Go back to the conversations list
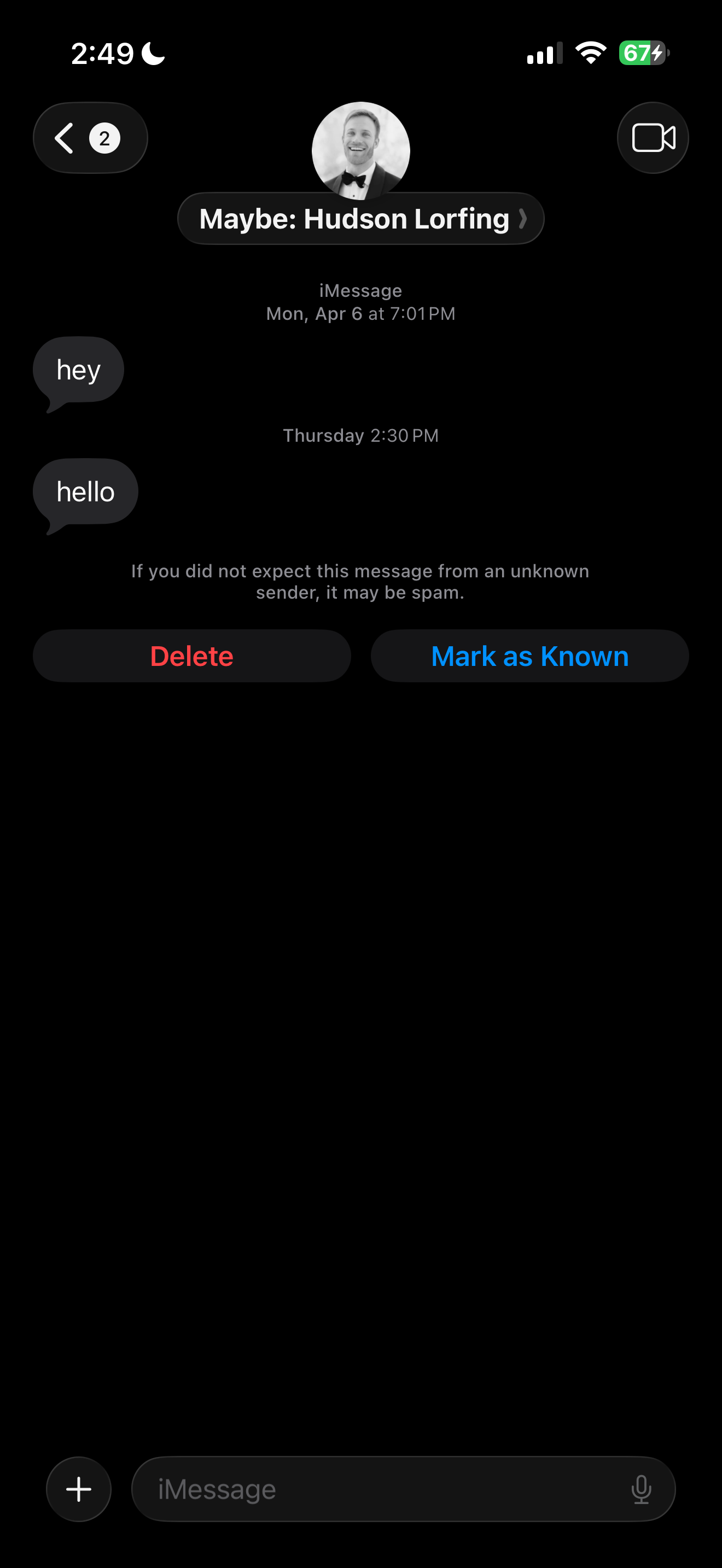The width and height of the screenshot is (722, 1568). 90,138
